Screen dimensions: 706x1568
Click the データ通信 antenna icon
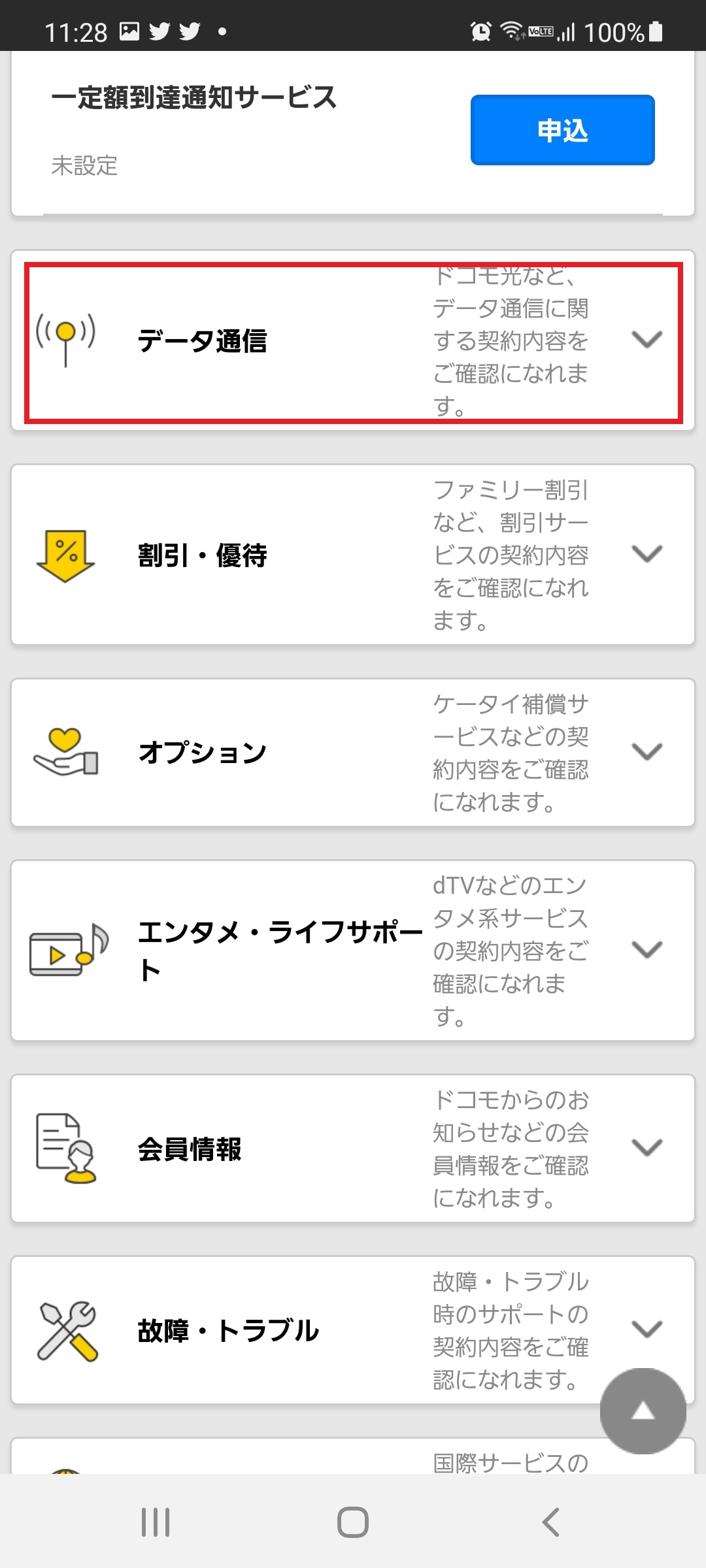click(x=65, y=336)
